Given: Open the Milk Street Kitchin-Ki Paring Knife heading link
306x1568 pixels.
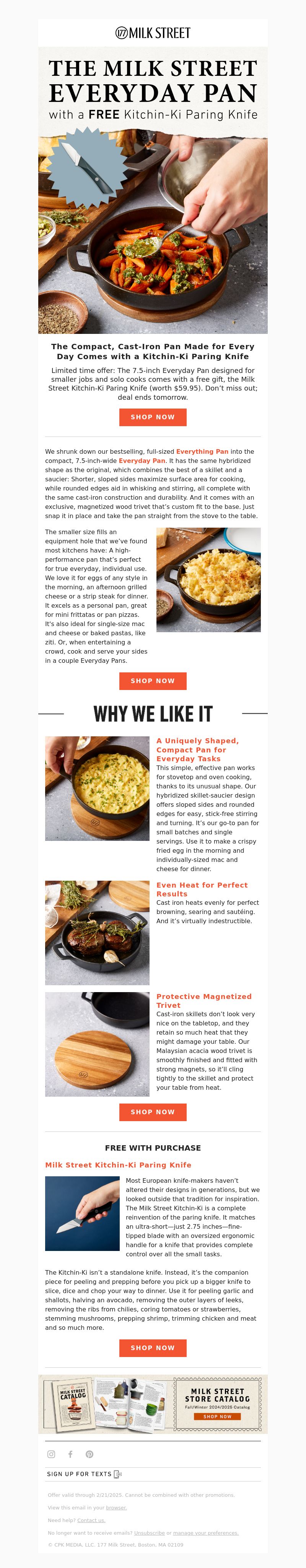Looking at the screenshot, I should 118,1164.
